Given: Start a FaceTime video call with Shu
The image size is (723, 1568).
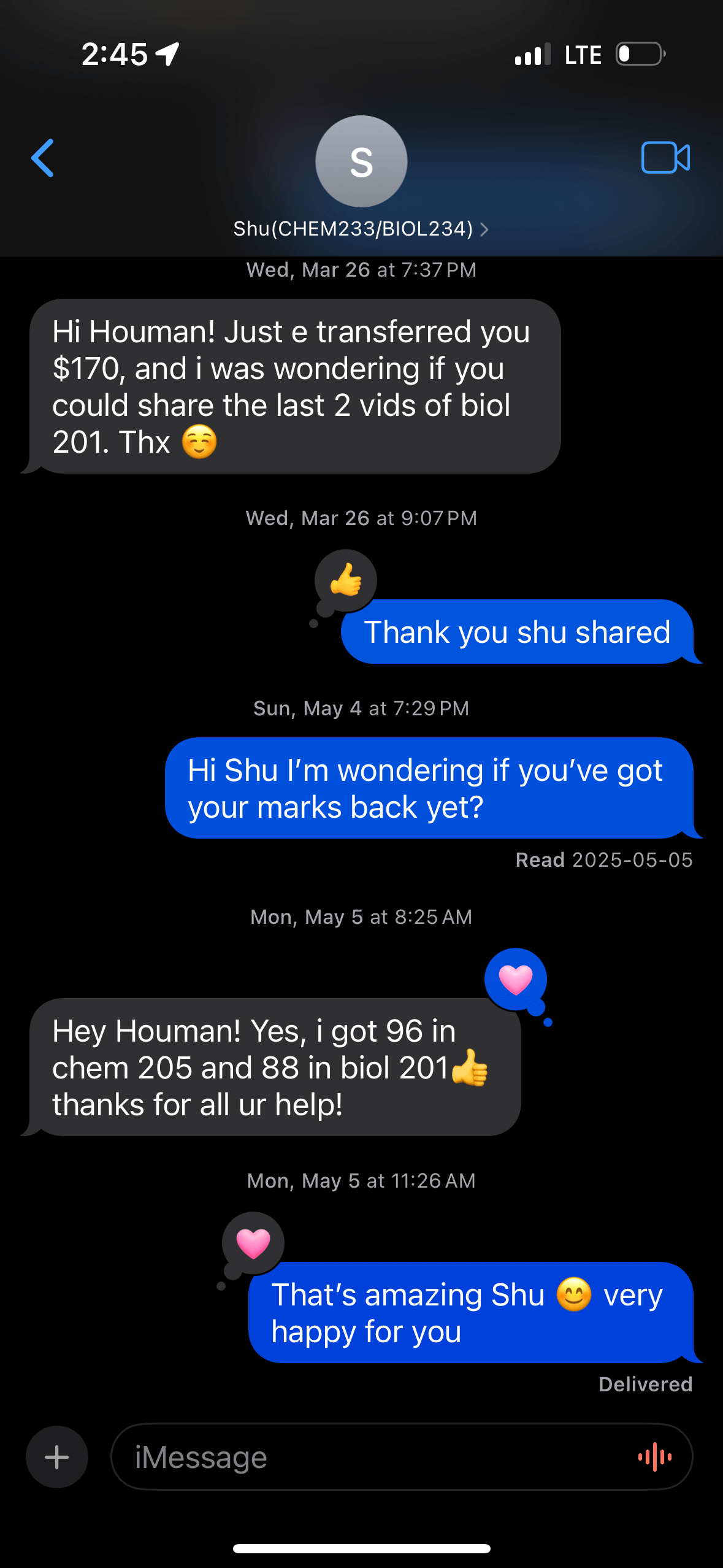Looking at the screenshot, I should coord(665,158).
